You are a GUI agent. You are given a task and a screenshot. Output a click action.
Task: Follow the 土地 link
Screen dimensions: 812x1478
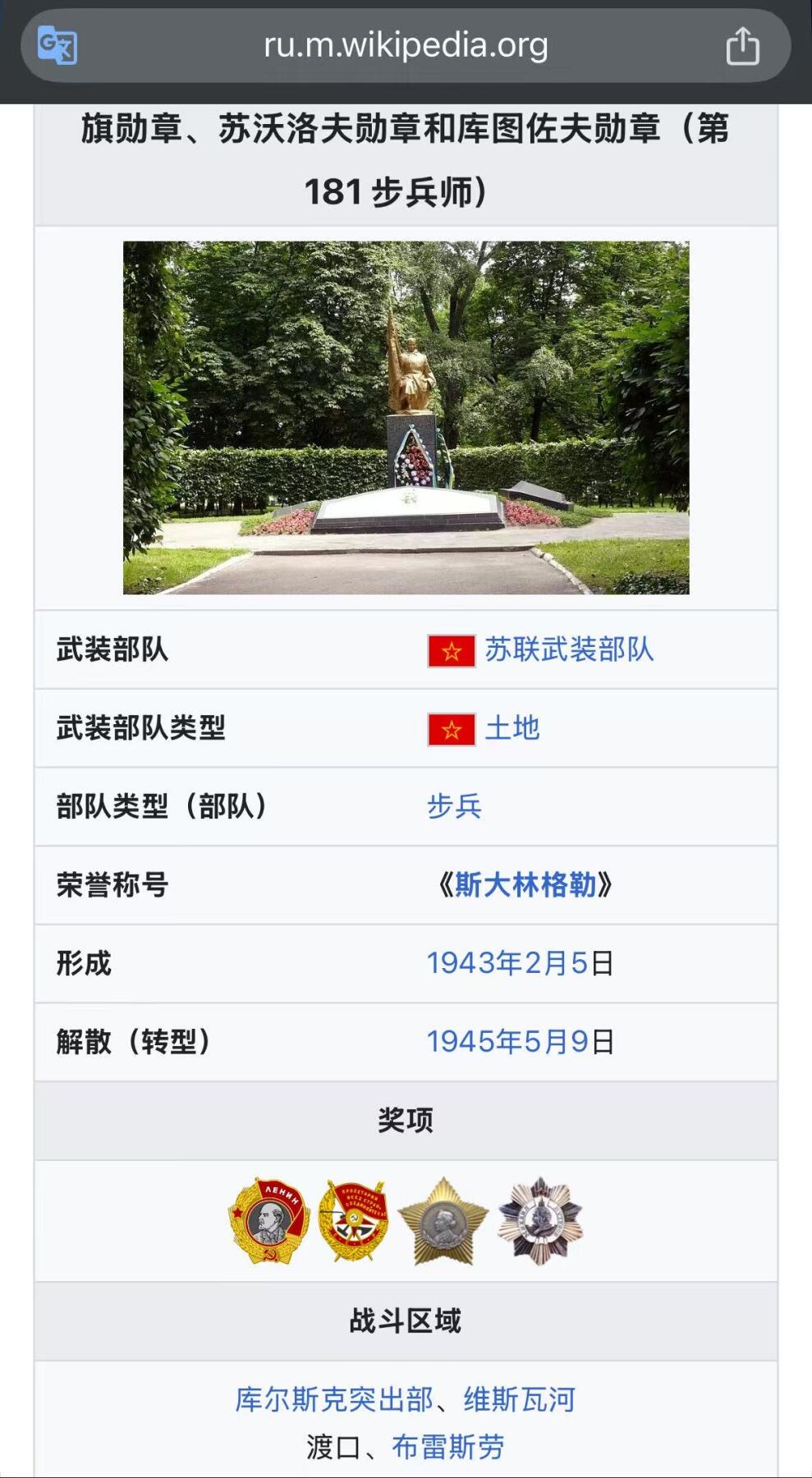tap(512, 728)
